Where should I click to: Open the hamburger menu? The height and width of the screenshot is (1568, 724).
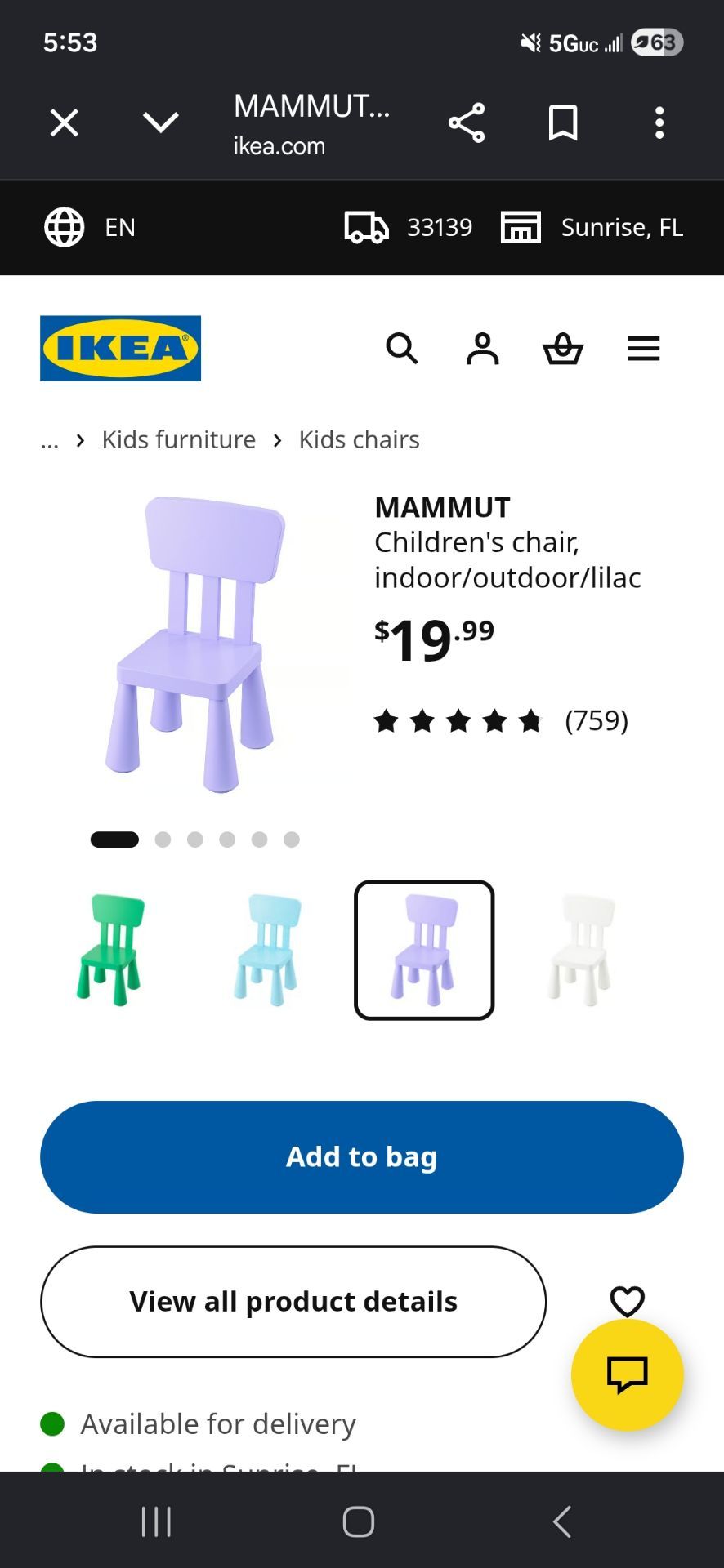[x=643, y=349]
